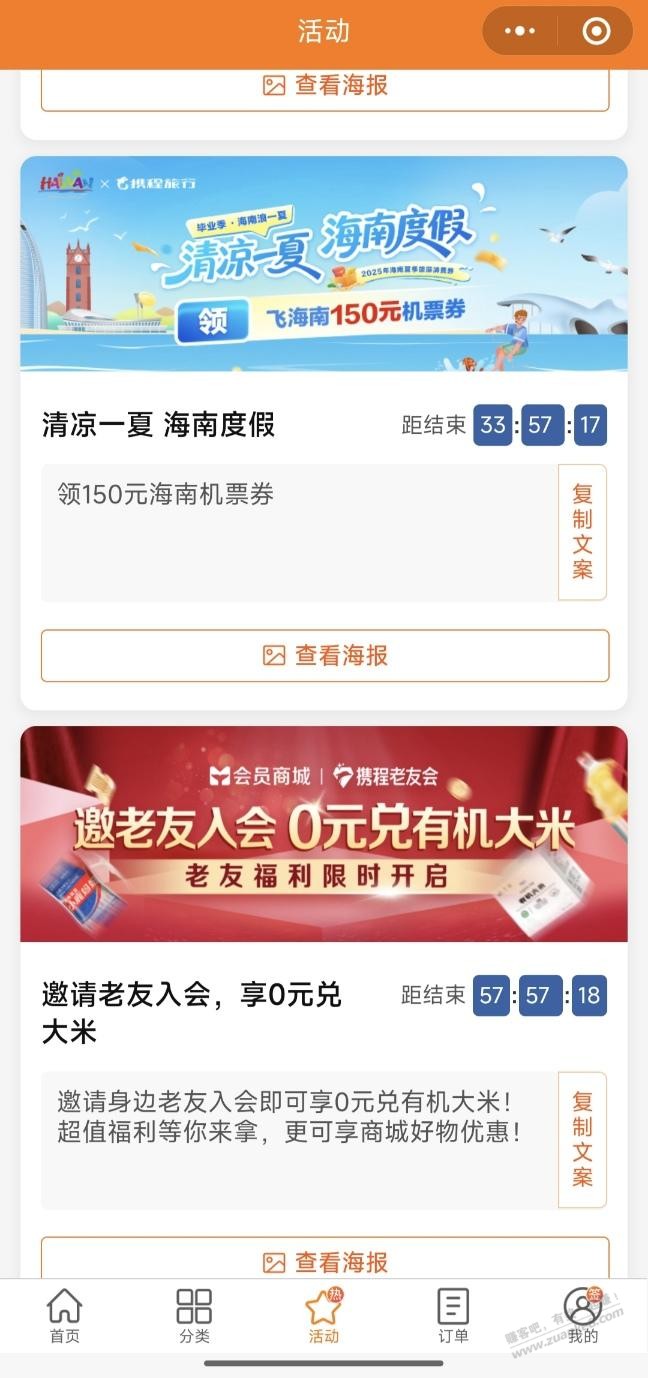Switch to the 分类 tab
The image size is (648, 1378).
(x=194, y=1316)
